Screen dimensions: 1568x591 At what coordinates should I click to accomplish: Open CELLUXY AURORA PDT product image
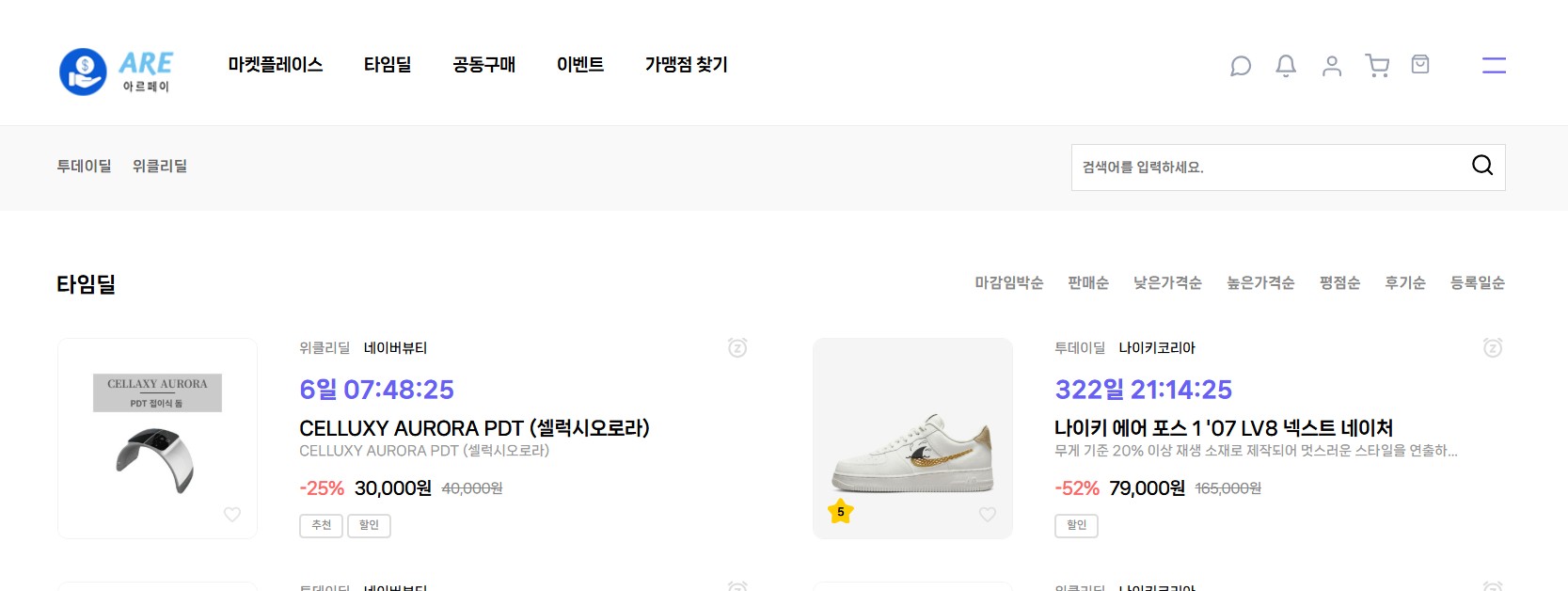coord(157,439)
